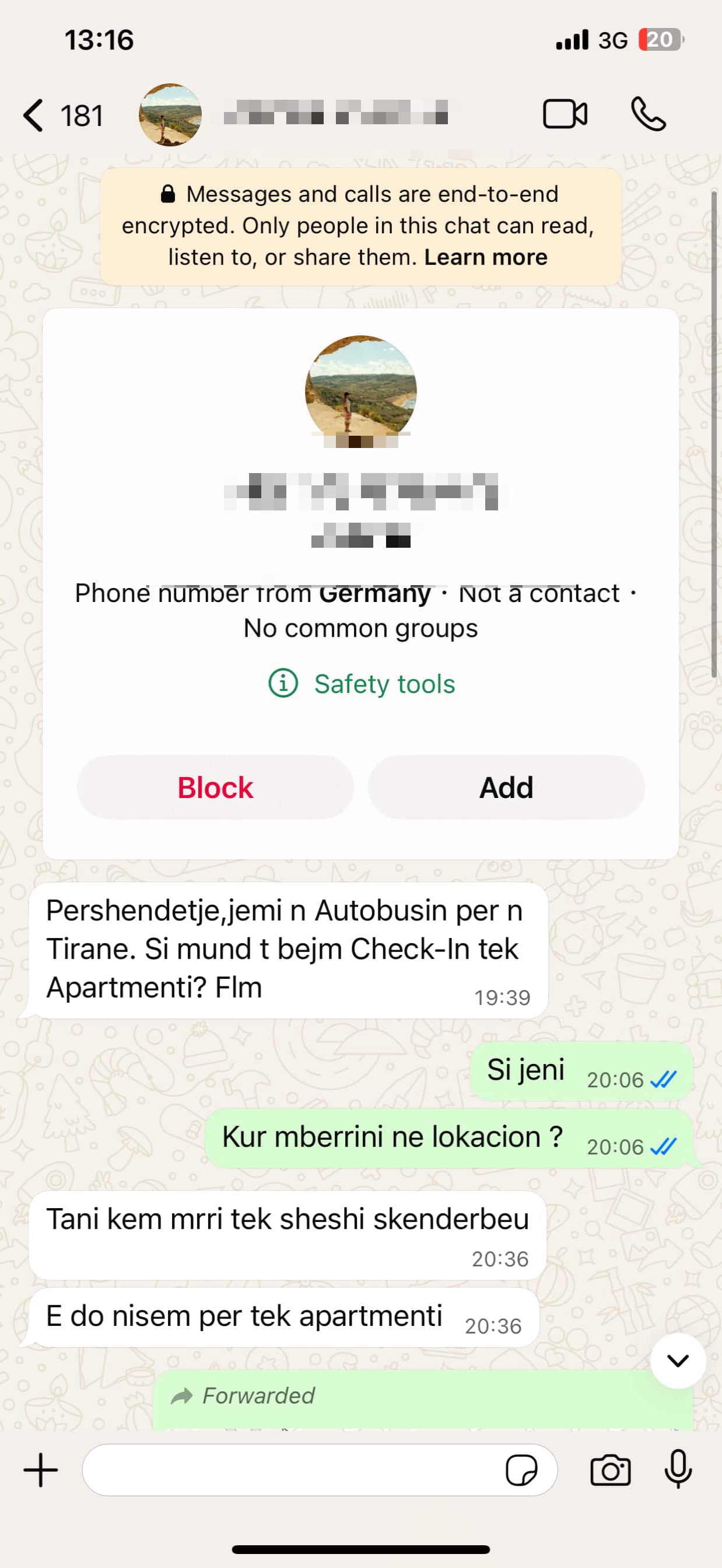Start a voice call
The width and height of the screenshot is (722, 1568).
(x=649, y=114)
